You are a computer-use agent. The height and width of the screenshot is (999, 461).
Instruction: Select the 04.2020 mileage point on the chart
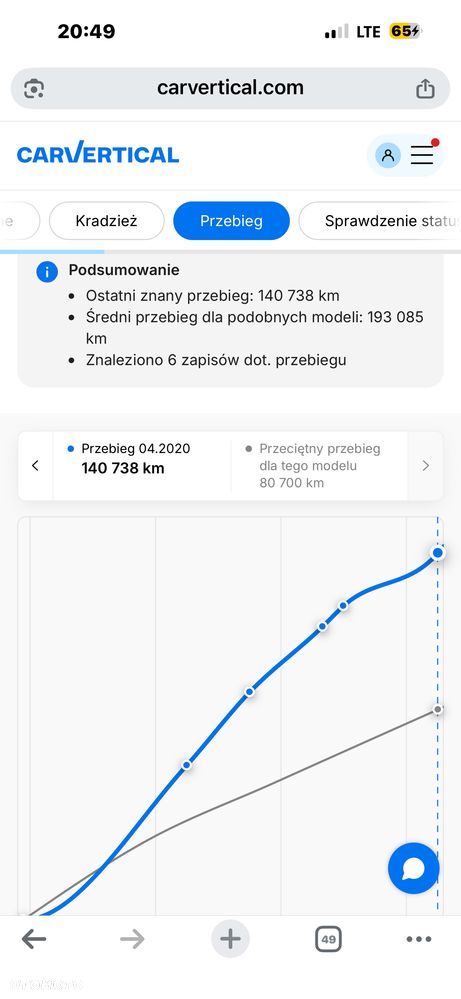[437, 552]
